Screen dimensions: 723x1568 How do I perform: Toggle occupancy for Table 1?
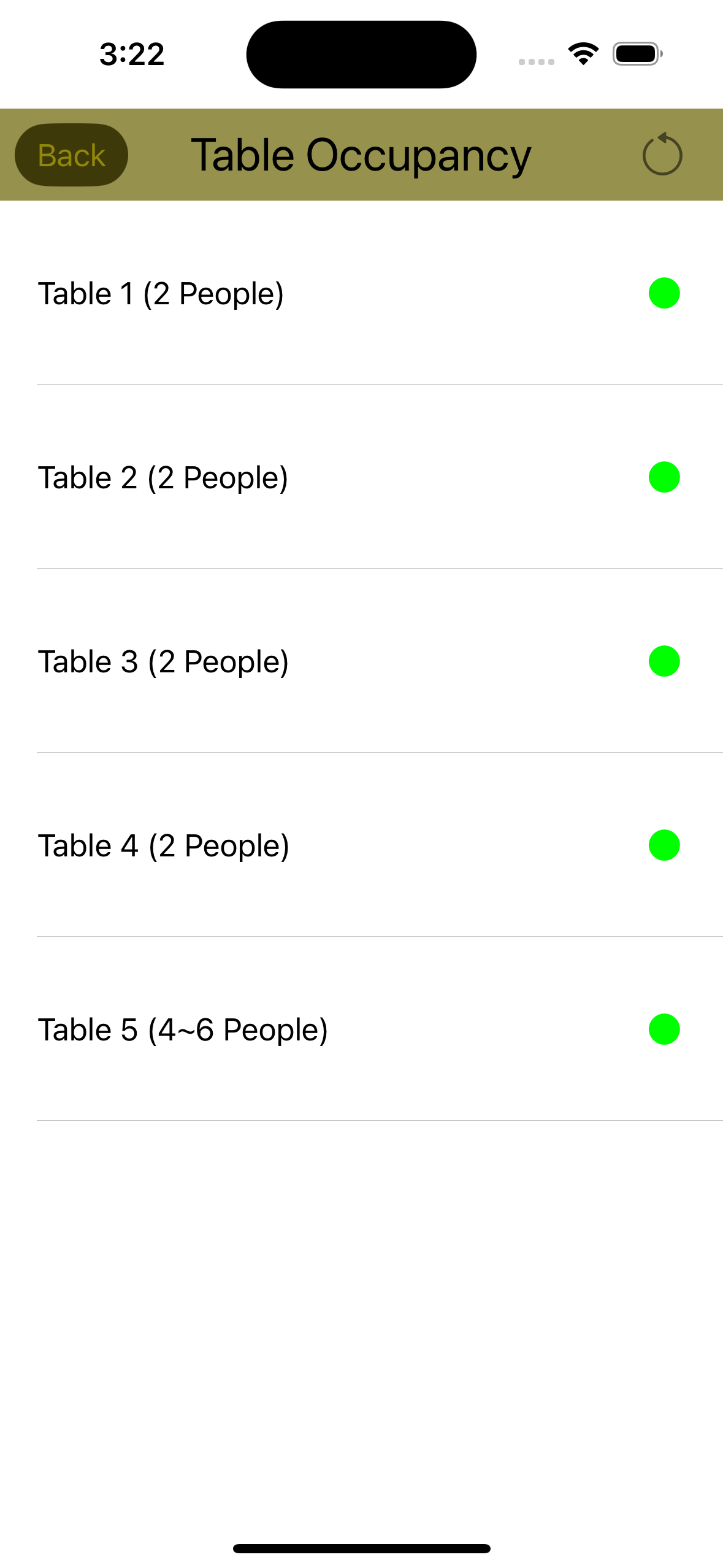[362, 293]
